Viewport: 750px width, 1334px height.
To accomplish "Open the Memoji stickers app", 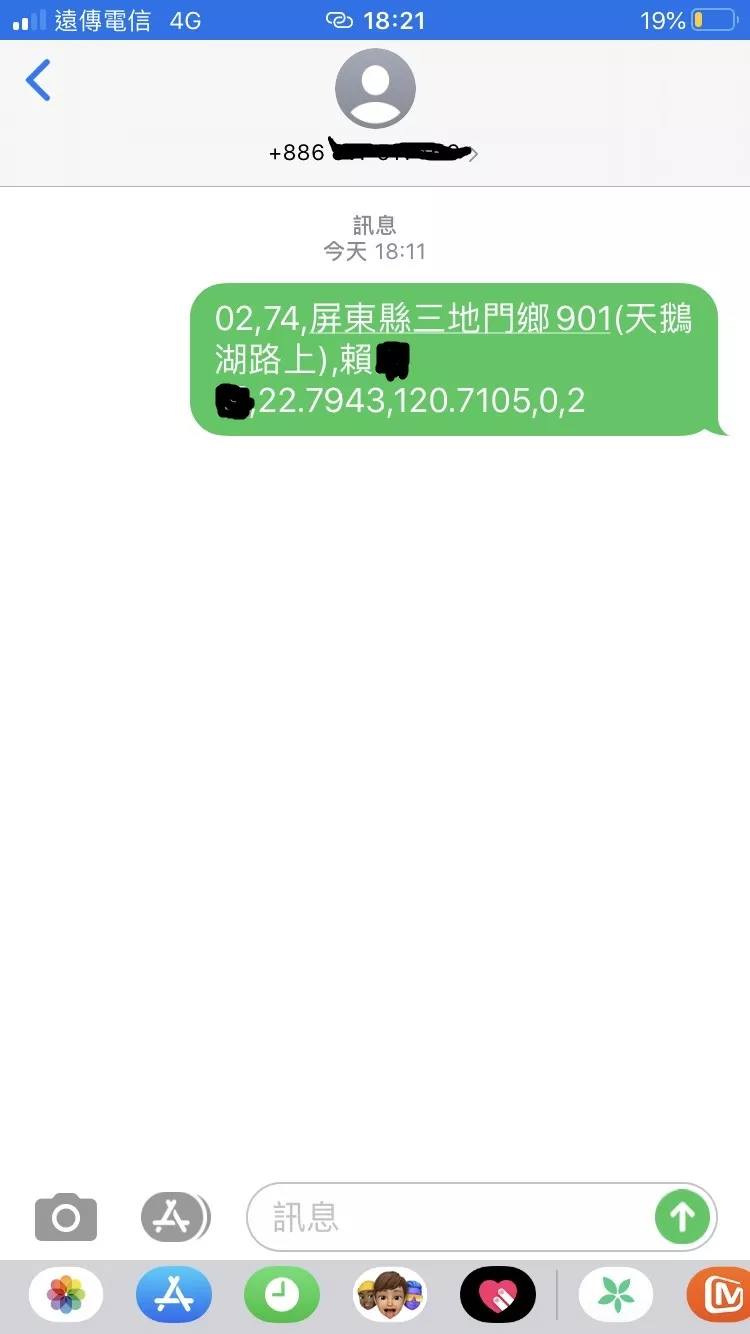I will pos(390,1295).
